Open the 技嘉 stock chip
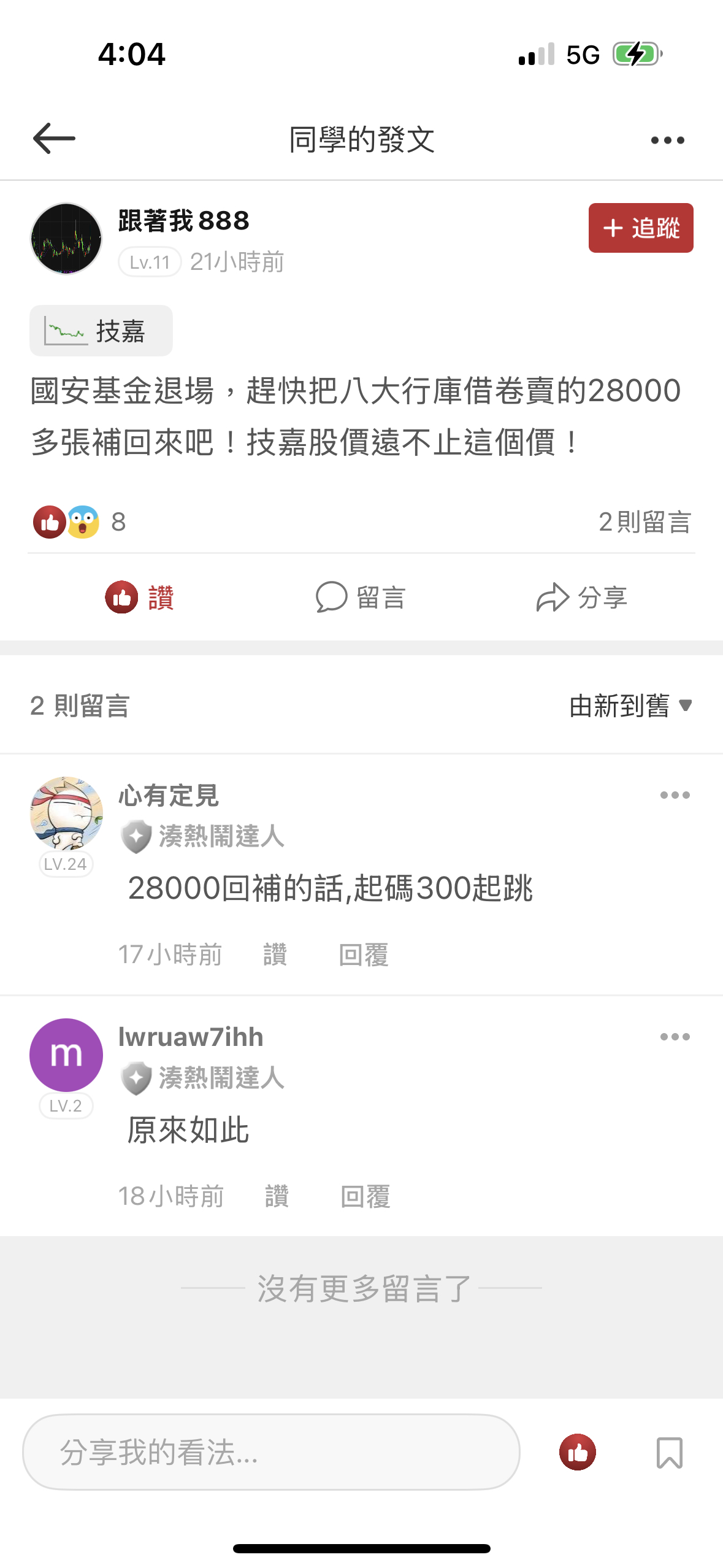Viewport: 723px width, 1568px height. pos(101,331)
